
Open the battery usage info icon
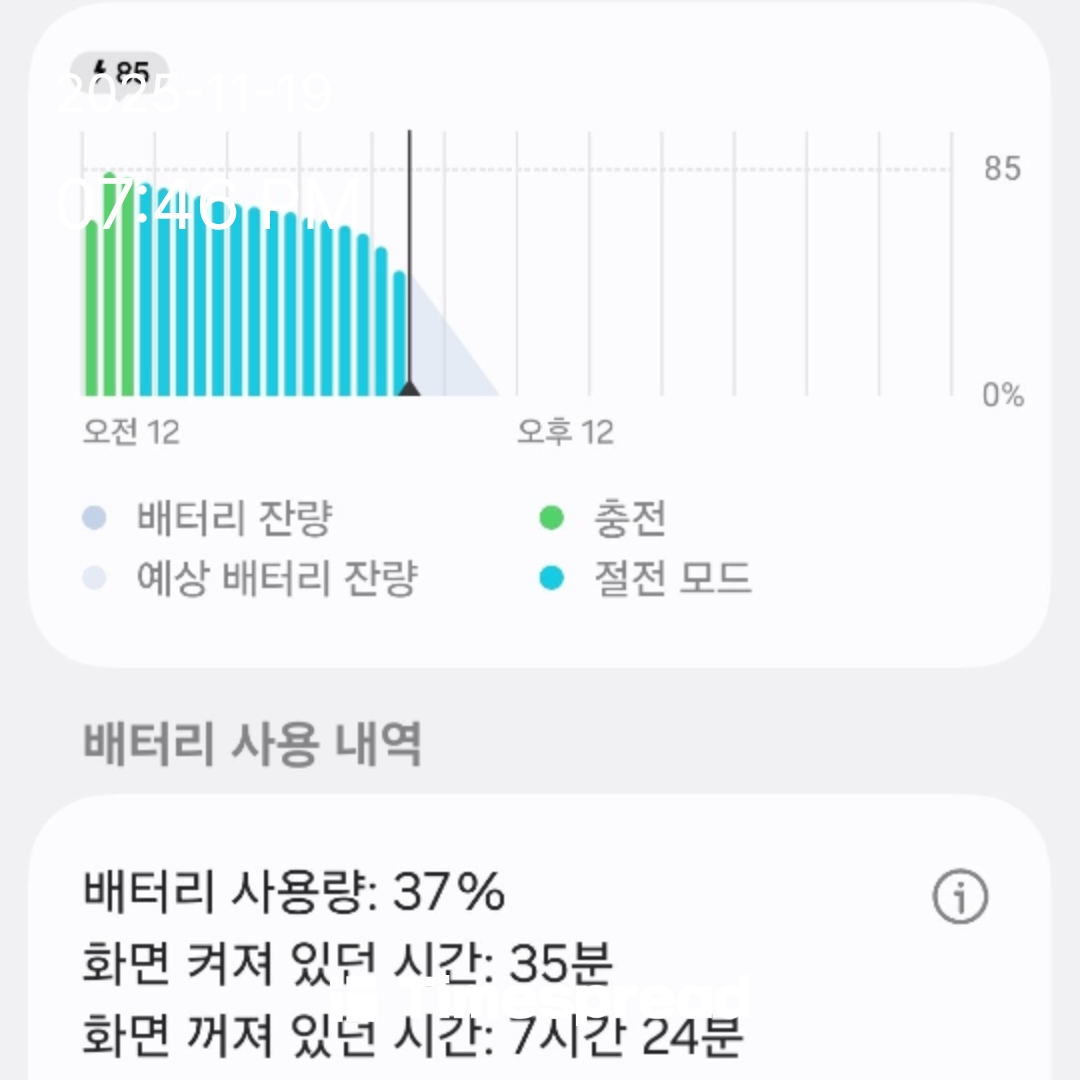pos(960,897)
